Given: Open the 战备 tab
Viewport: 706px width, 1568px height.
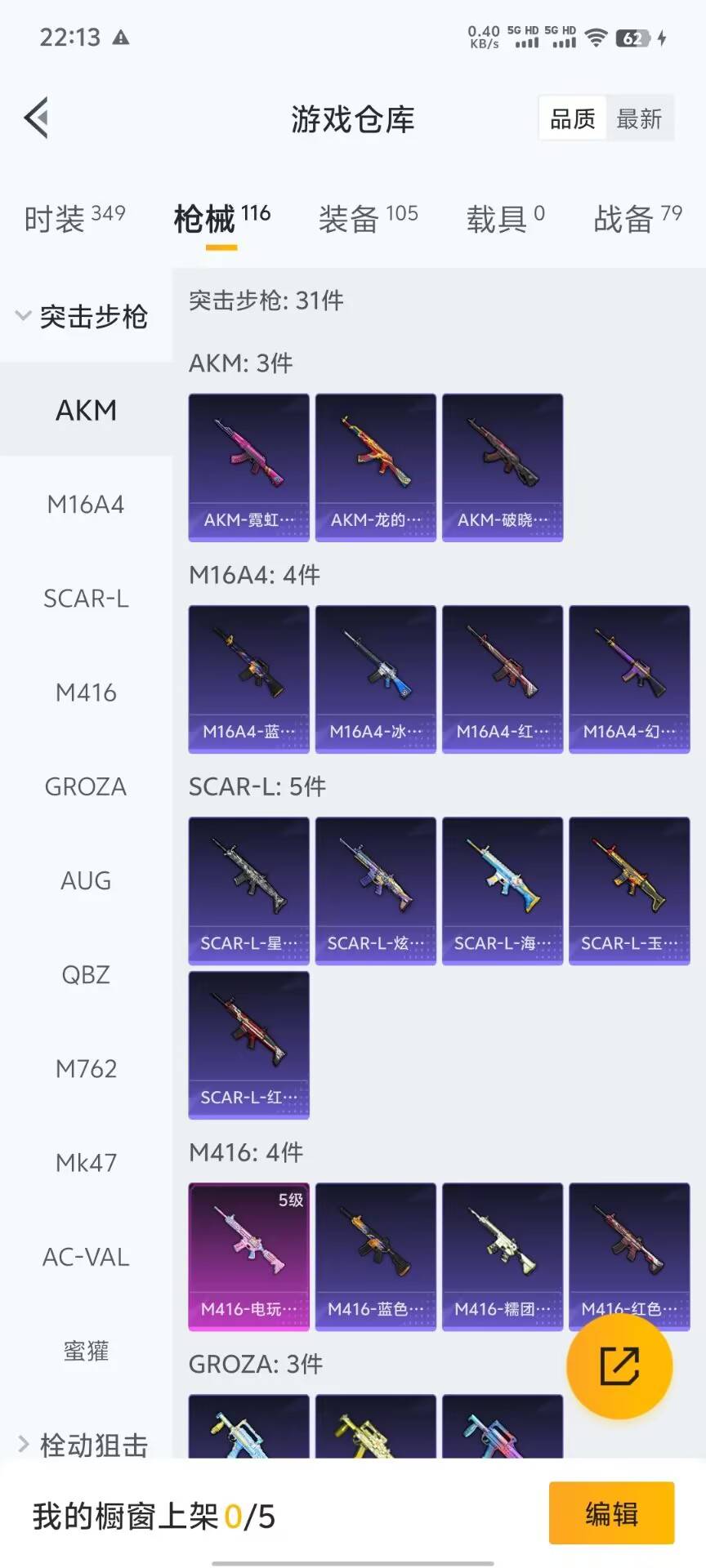Looking at the screenshot, I should coord(637,219).
